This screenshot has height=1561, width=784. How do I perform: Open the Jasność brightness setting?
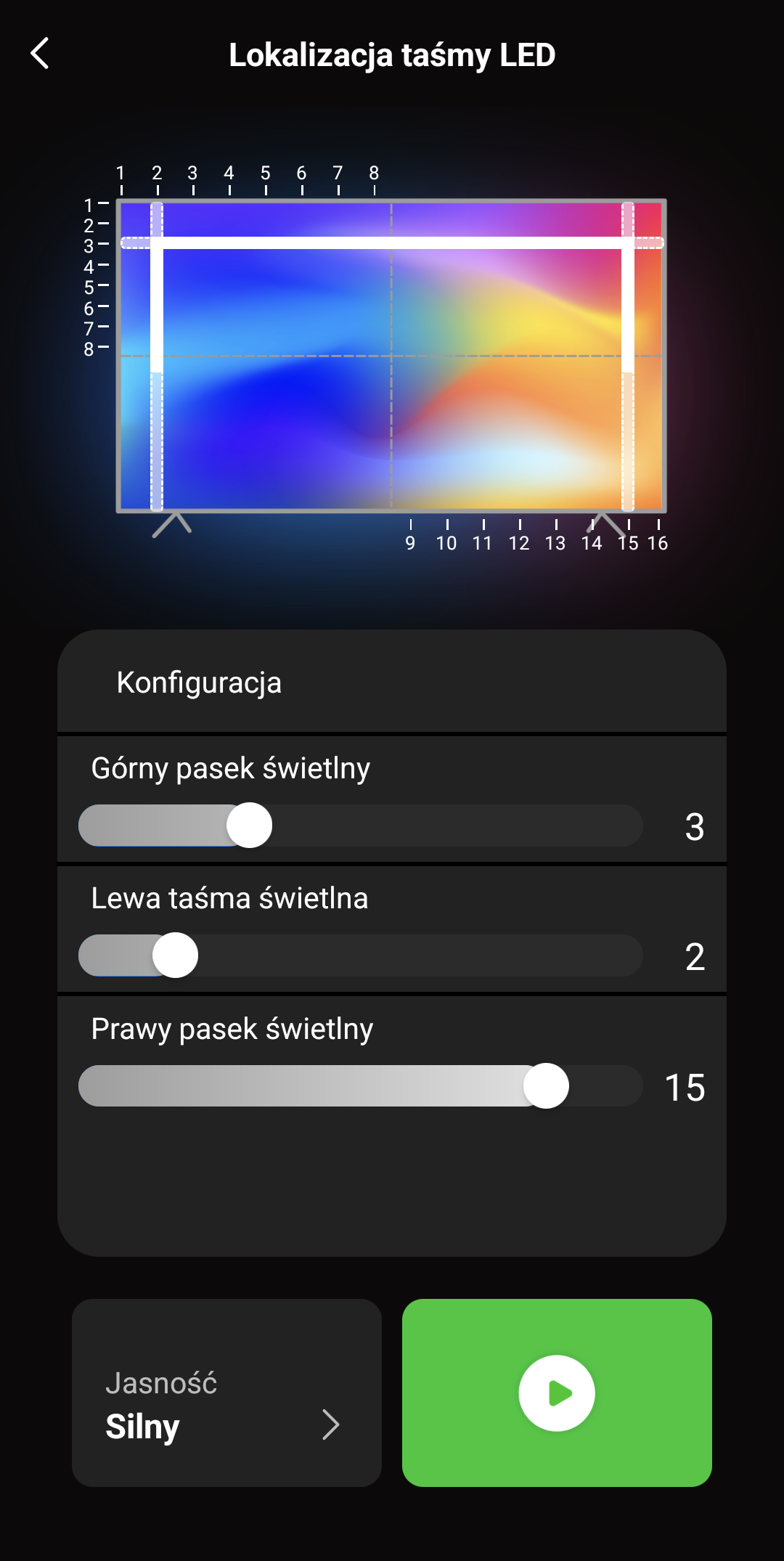click(226, 1393)
